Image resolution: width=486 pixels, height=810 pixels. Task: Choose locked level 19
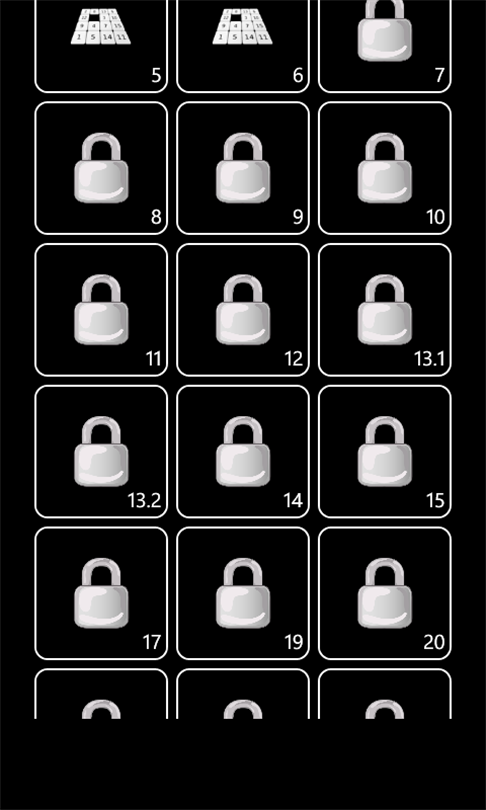coord(243,593)
